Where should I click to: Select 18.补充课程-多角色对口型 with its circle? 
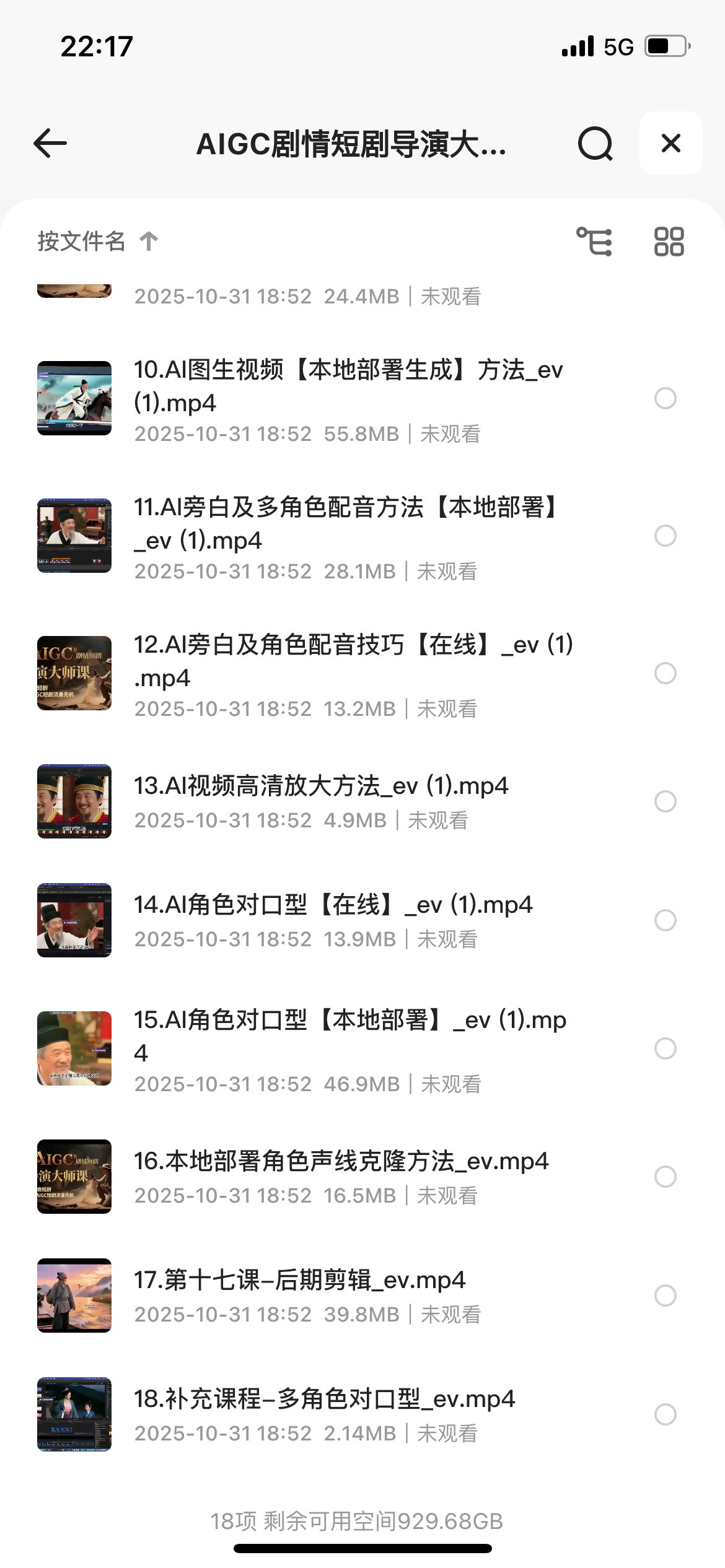point(665,1414)
